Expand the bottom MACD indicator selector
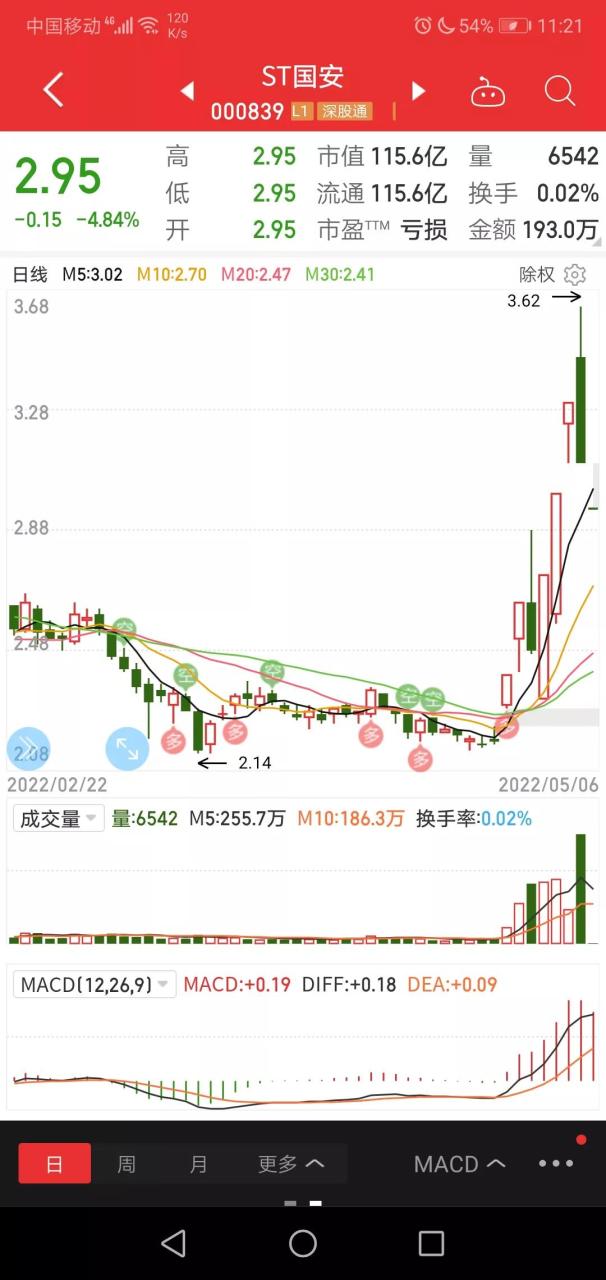606x1280 pixels. (x=459, y=1164)
